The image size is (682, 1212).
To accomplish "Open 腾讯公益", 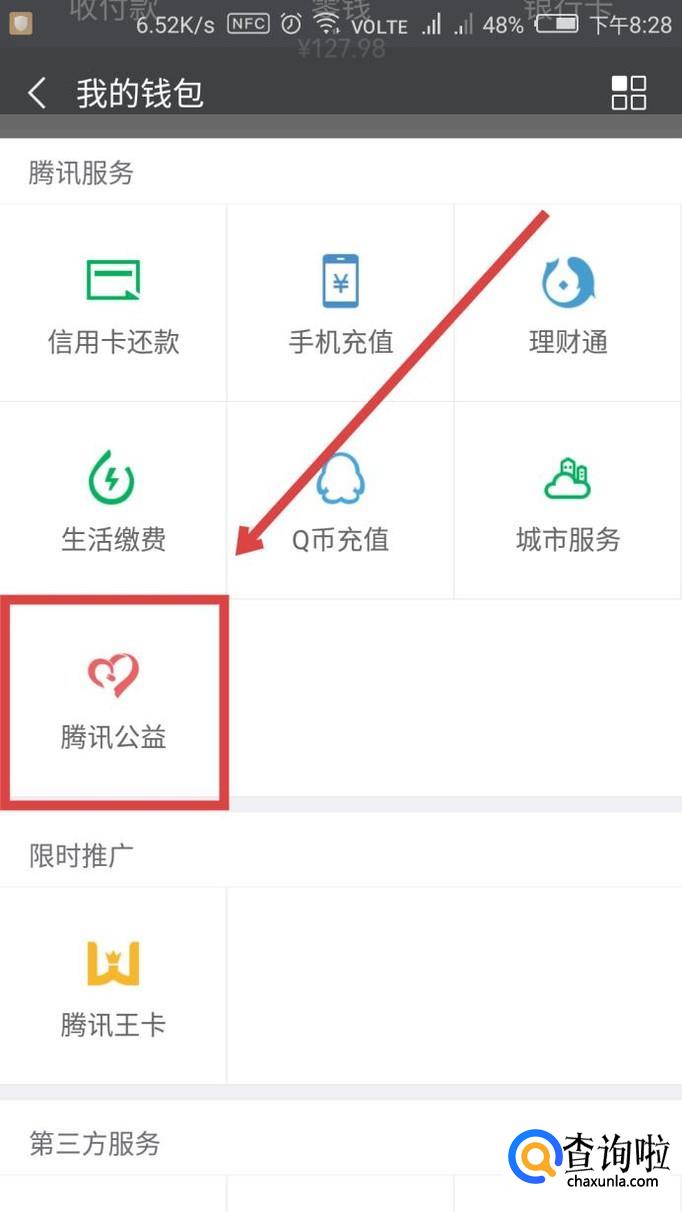I will tap(113, 700).
